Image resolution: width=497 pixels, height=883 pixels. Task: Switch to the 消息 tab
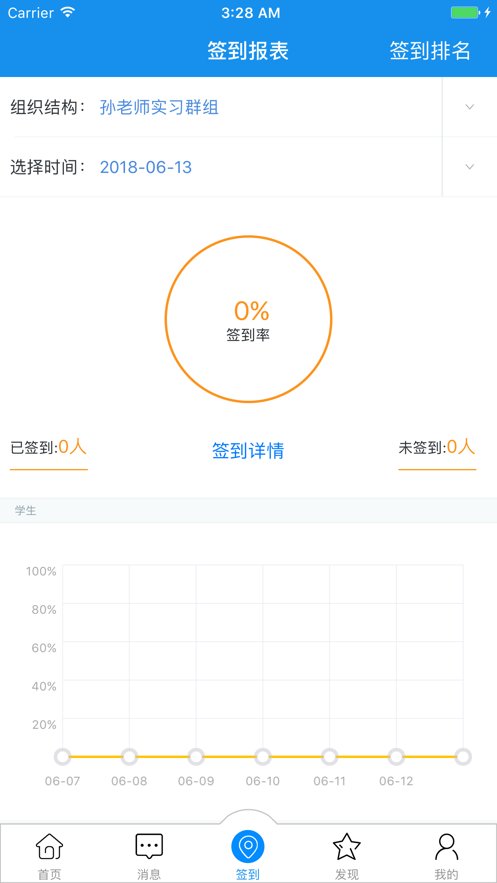[x=149, y=856]
